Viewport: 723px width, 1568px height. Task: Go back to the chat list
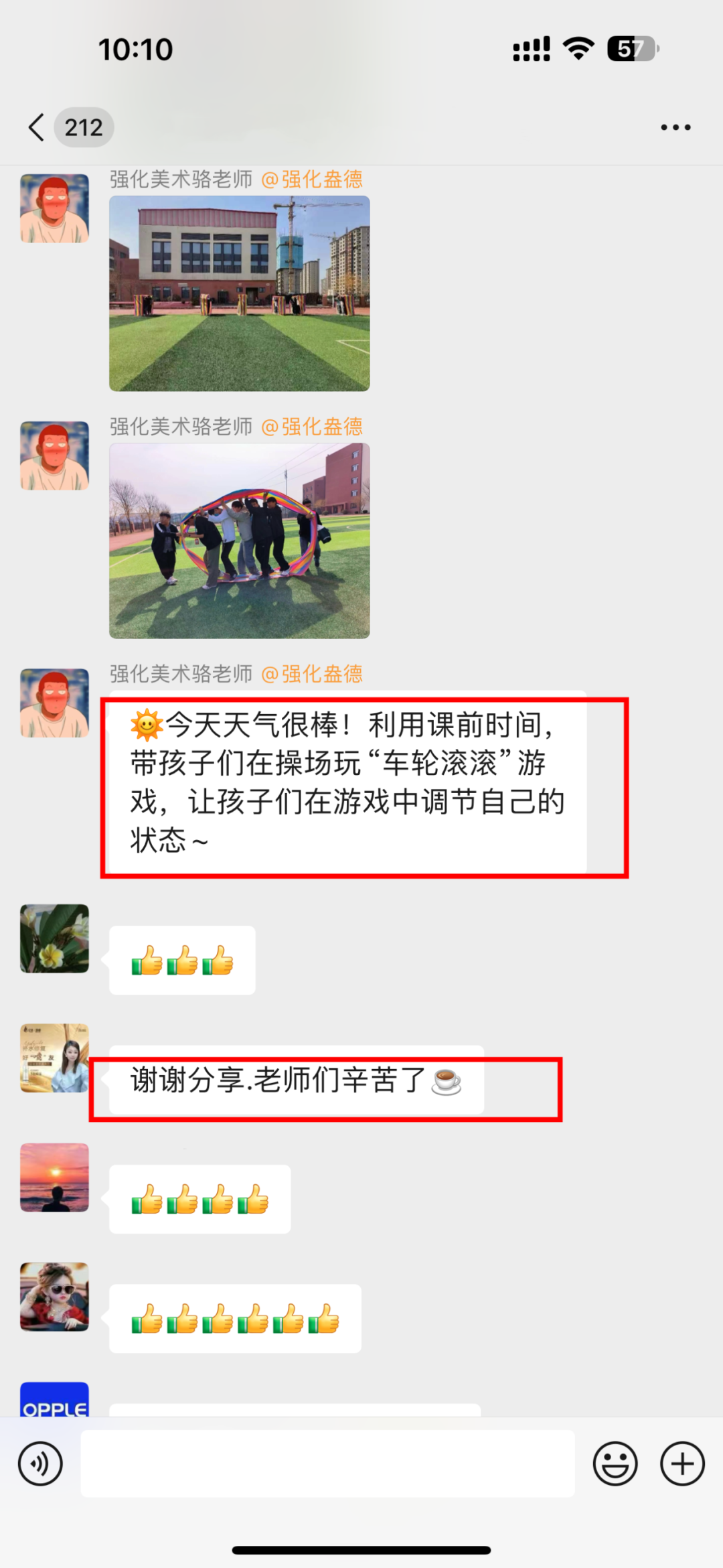point(37,127)
